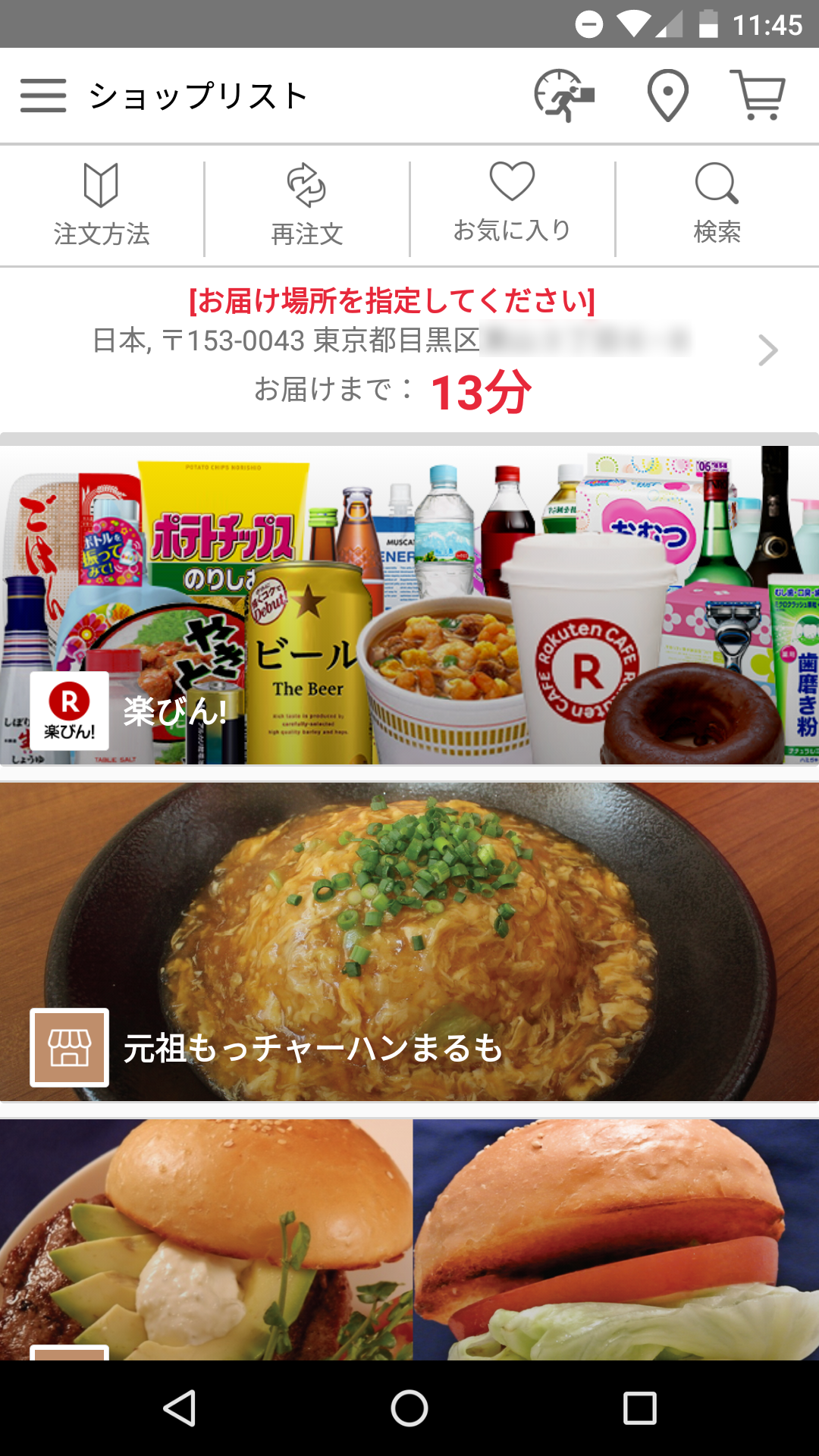Screen dimensions: 819x1456
Task: Go back with system back button
Action: pyautogui.click(x=180, y=1408)
